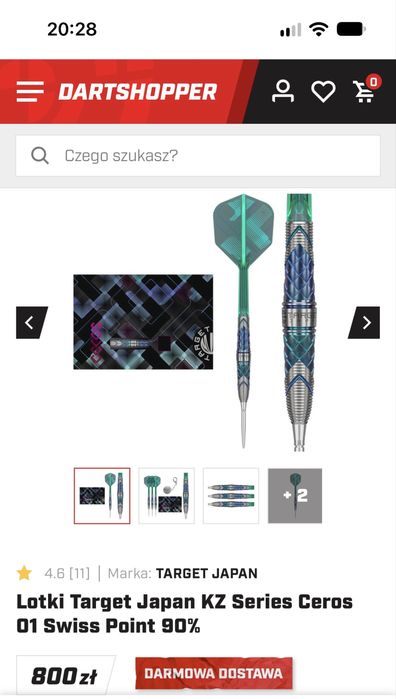
Task: Open the user account icon
Action: pyautogui.click(x=283, y=91)
